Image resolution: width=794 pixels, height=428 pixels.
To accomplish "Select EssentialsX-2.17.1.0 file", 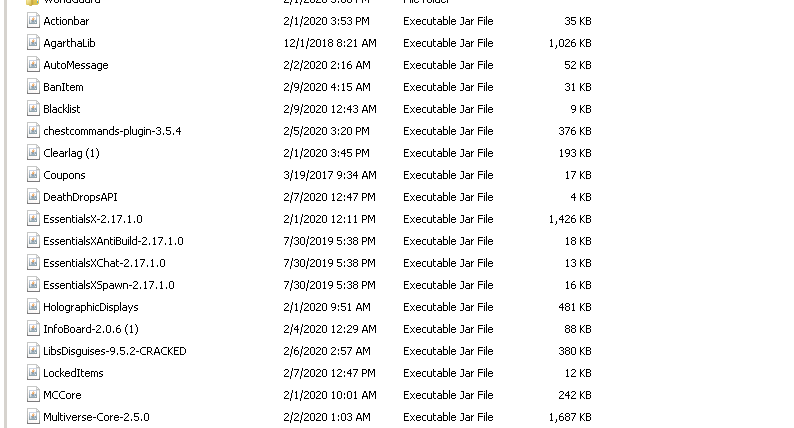I will click(92, 219).
